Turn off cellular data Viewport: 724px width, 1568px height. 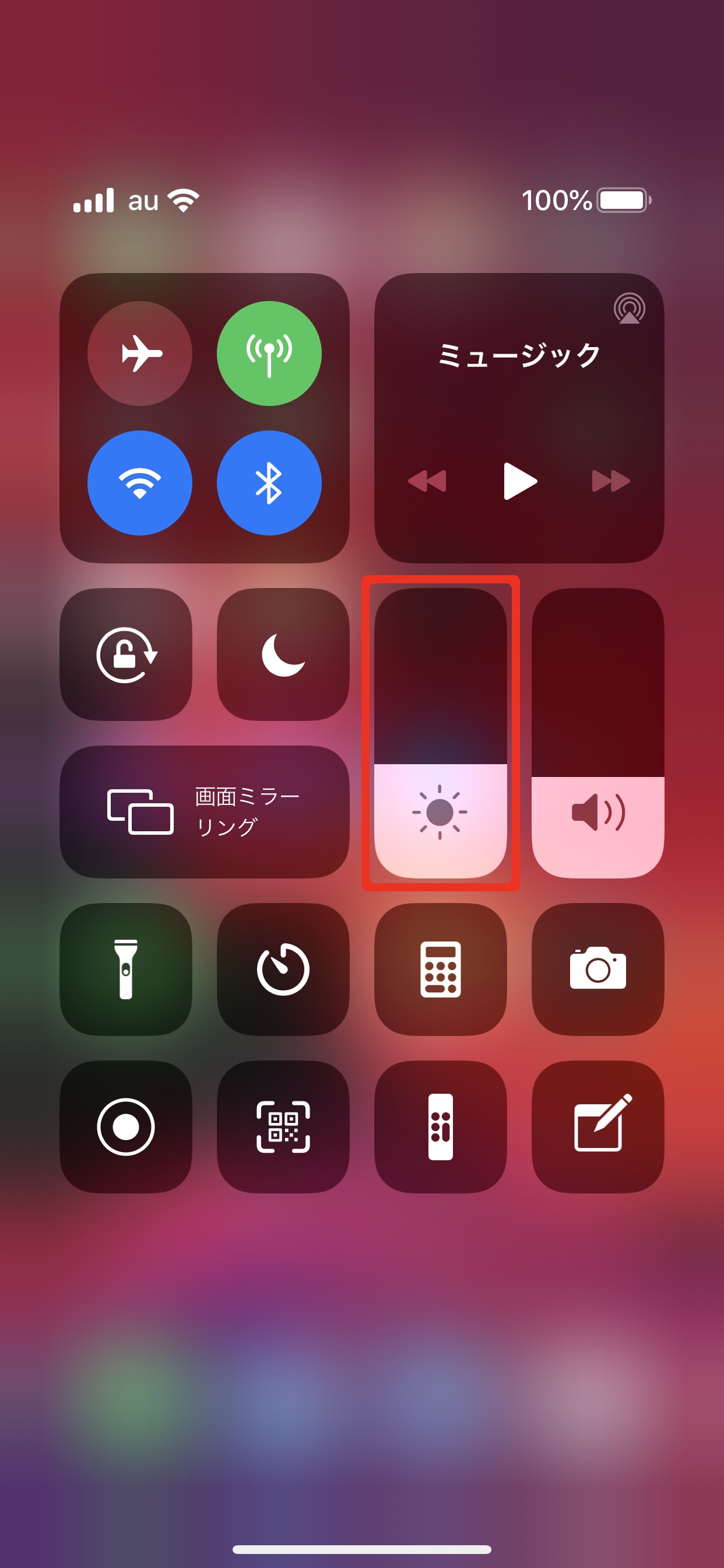(269, 353)
